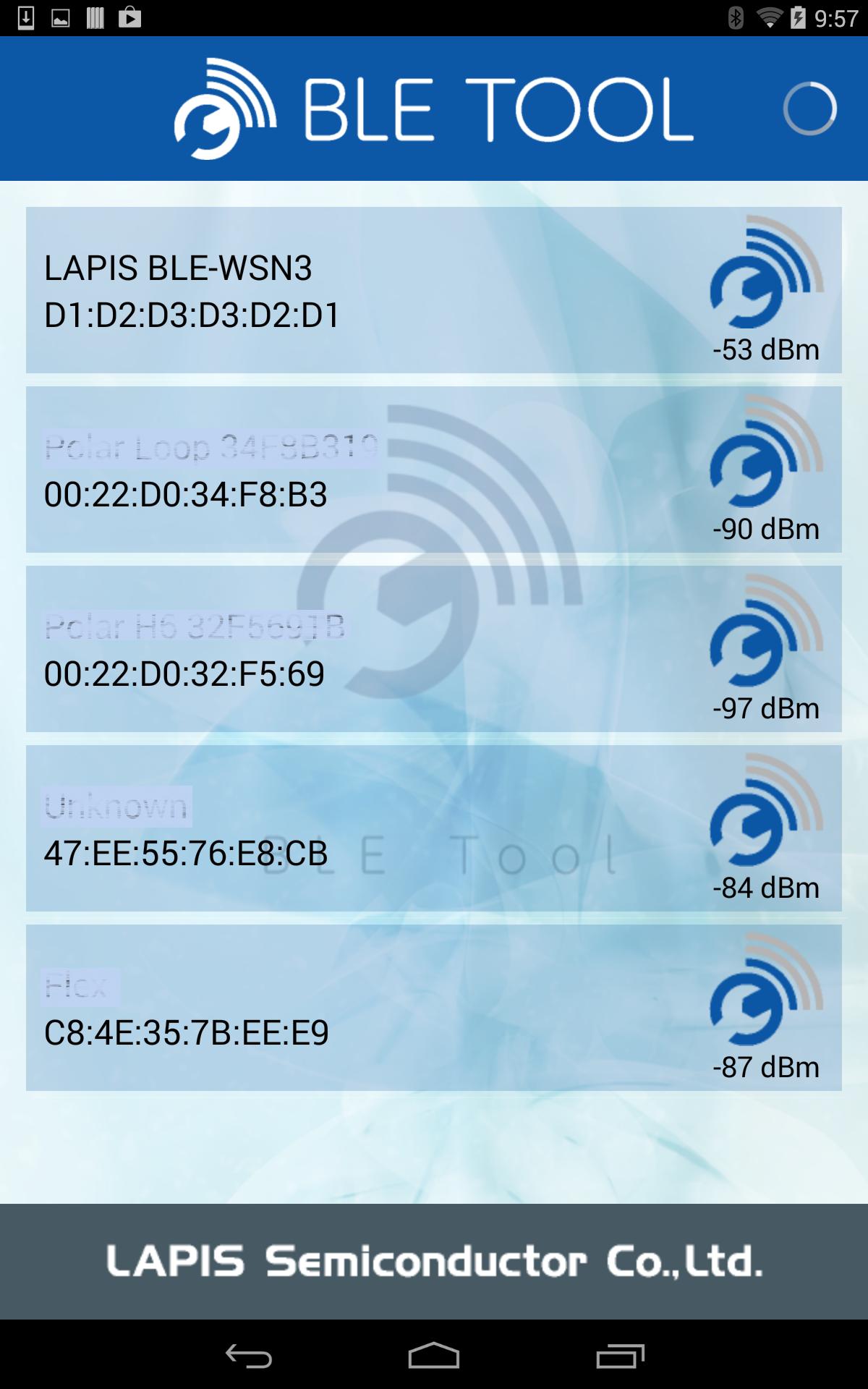Return to the home screen
The width and height of the screenshot is (868, 1389).
434,1355
